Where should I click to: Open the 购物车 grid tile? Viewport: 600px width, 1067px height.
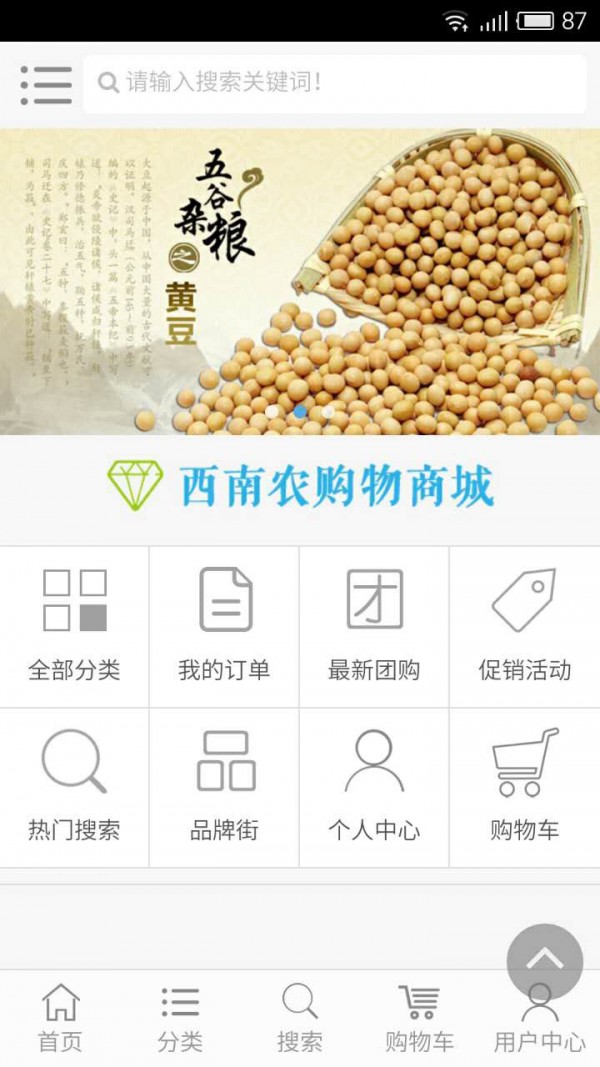524,788
